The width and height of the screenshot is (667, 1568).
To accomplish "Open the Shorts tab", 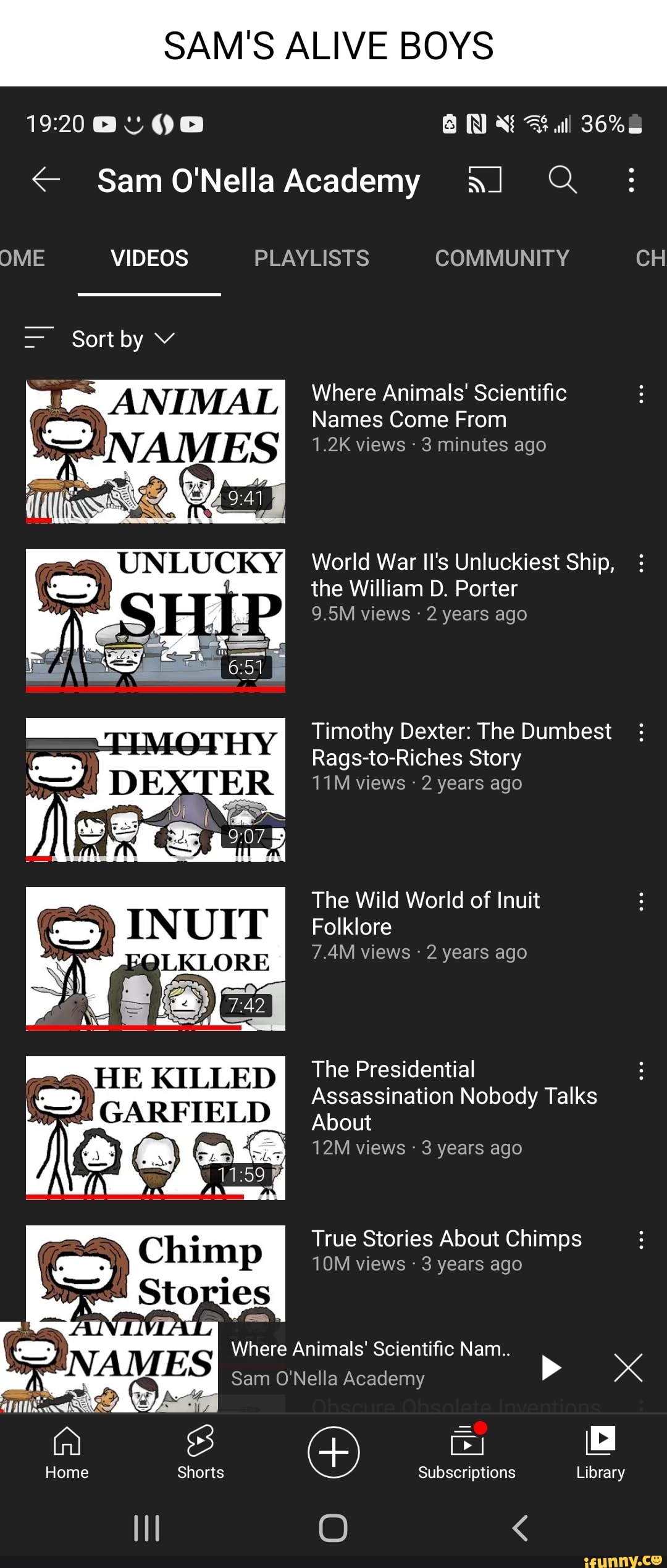I will pos(200,1453).
